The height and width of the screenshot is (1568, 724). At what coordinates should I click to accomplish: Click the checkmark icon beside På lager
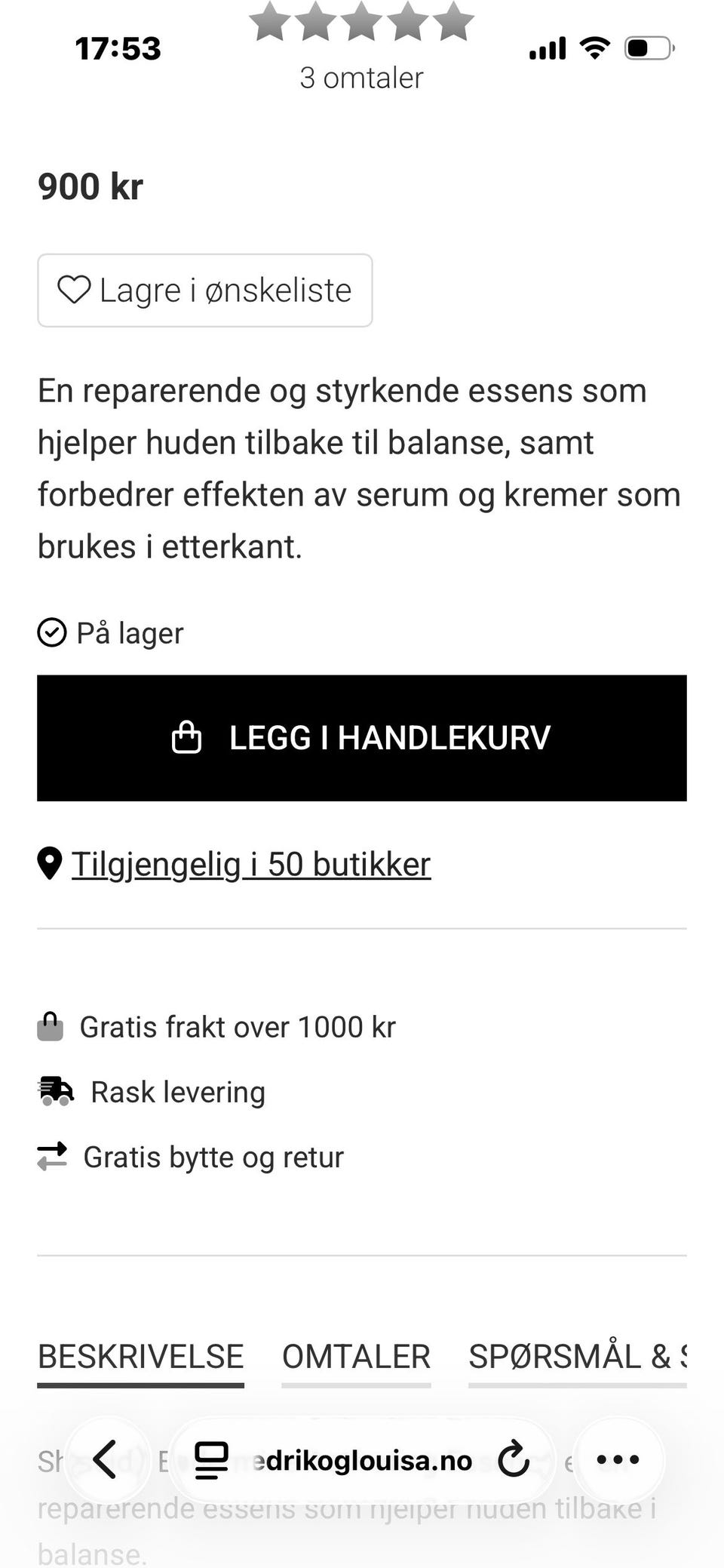click(x=53, y=632)
